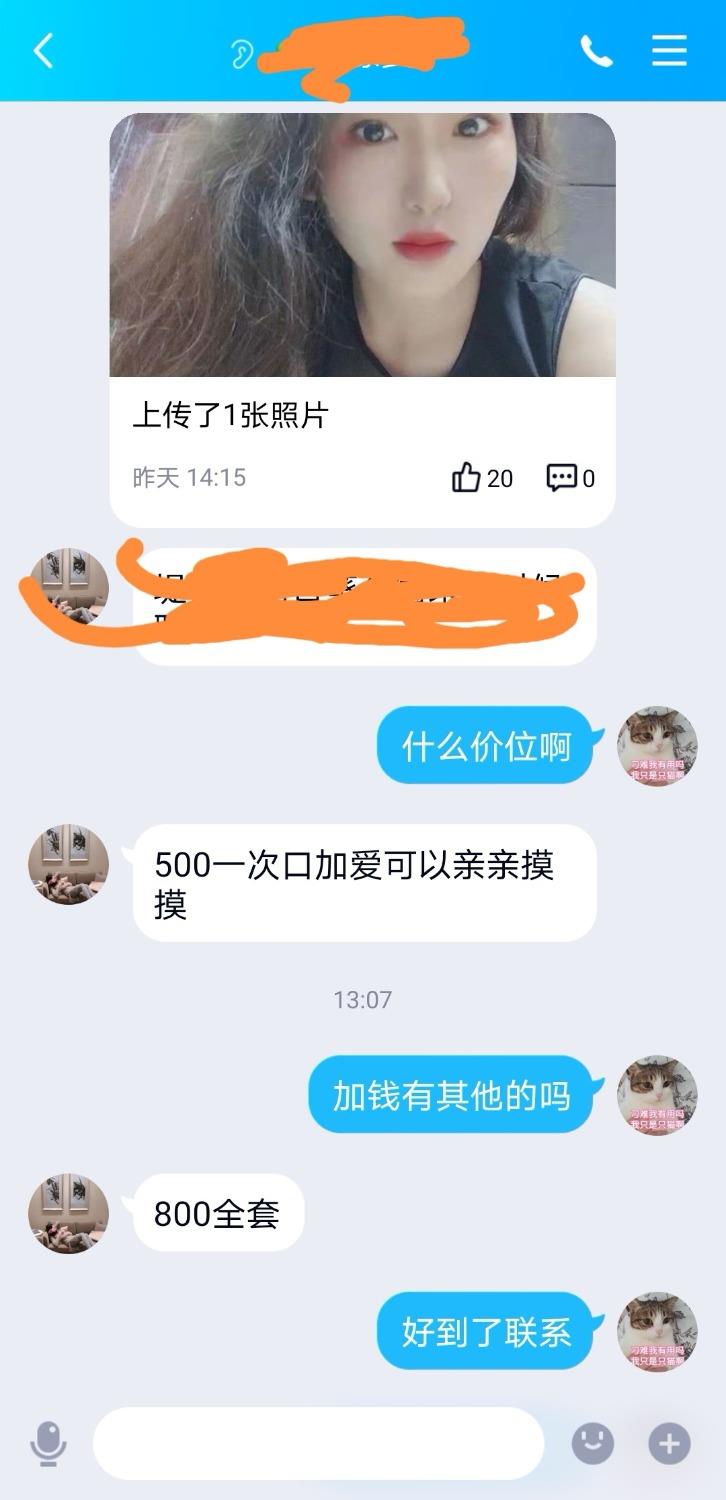Open the emoji picker
The image size is (726, 1500).
coord(592,1443)
